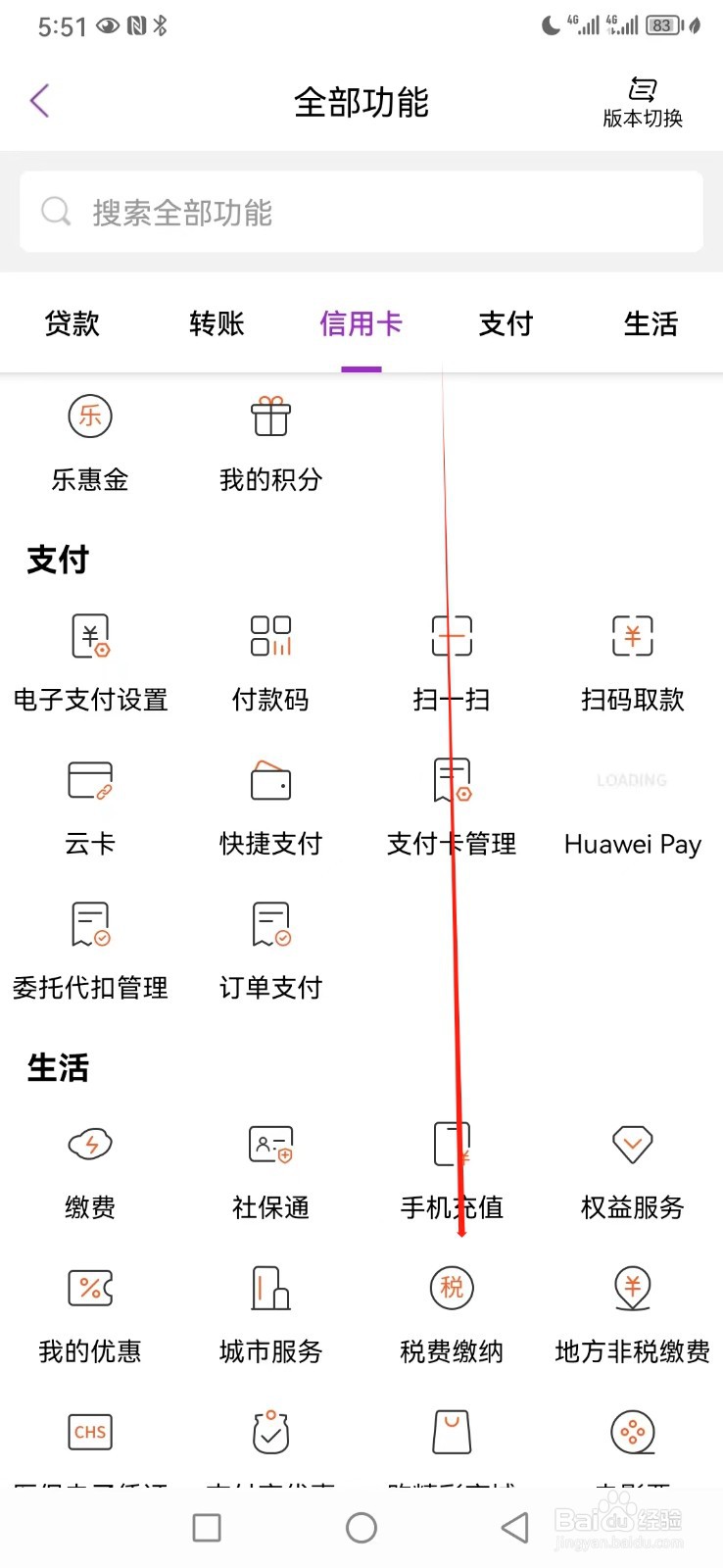The height and width of the screenshot is (1568, 723).
Task: Select the 我的积分 points gift icon
Action: click(x=269, y=441)
